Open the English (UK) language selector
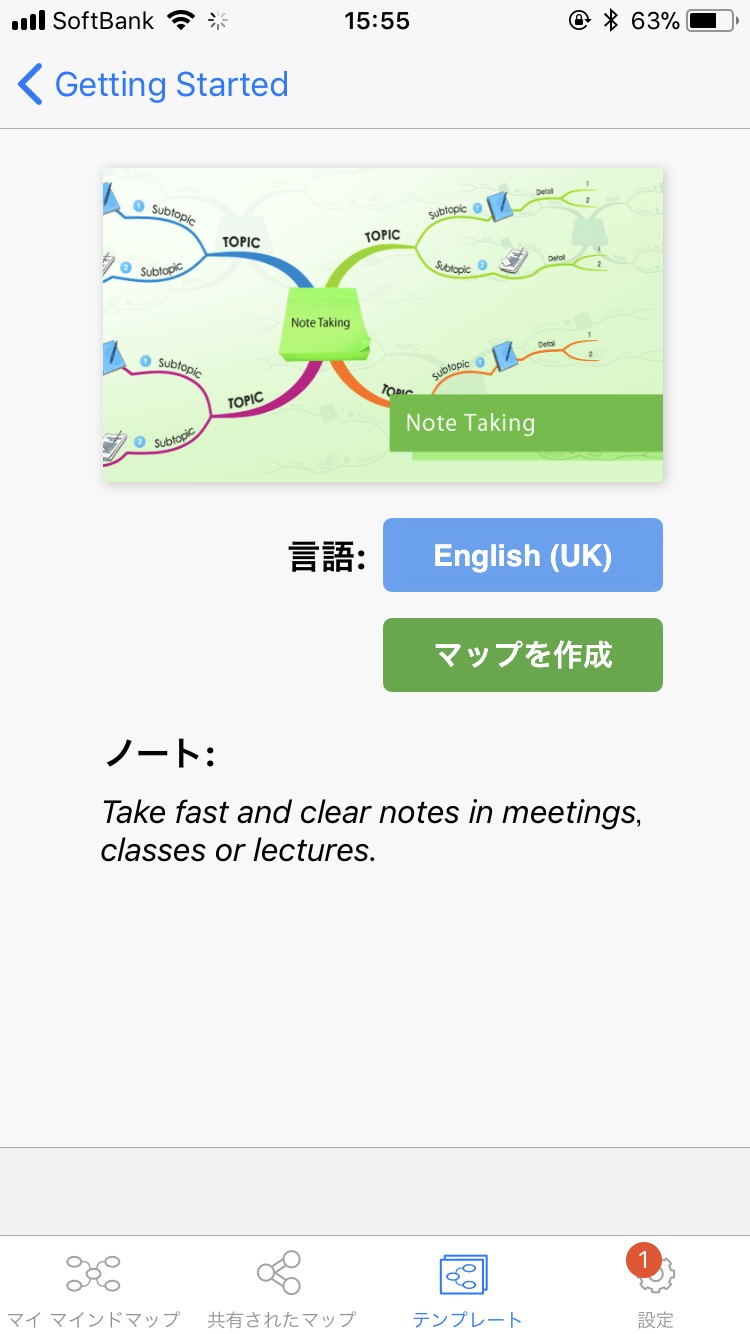Screen dimensions: 750x1334 point(523,555)
